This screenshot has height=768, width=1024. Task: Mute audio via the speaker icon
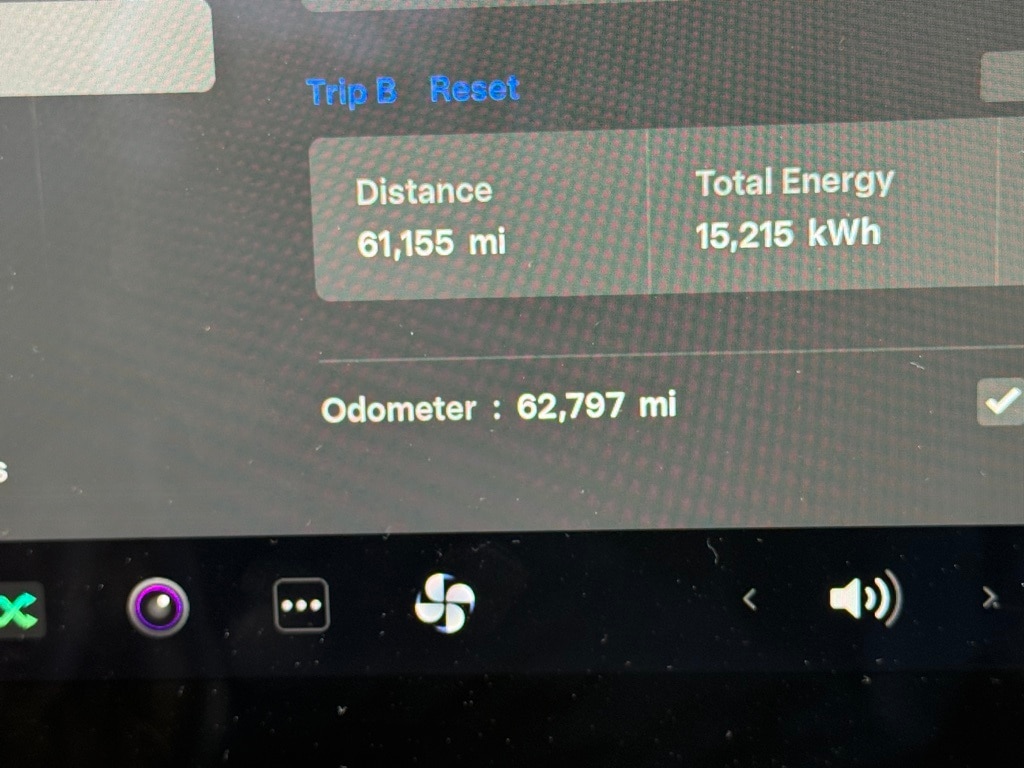tap(863, 599)
